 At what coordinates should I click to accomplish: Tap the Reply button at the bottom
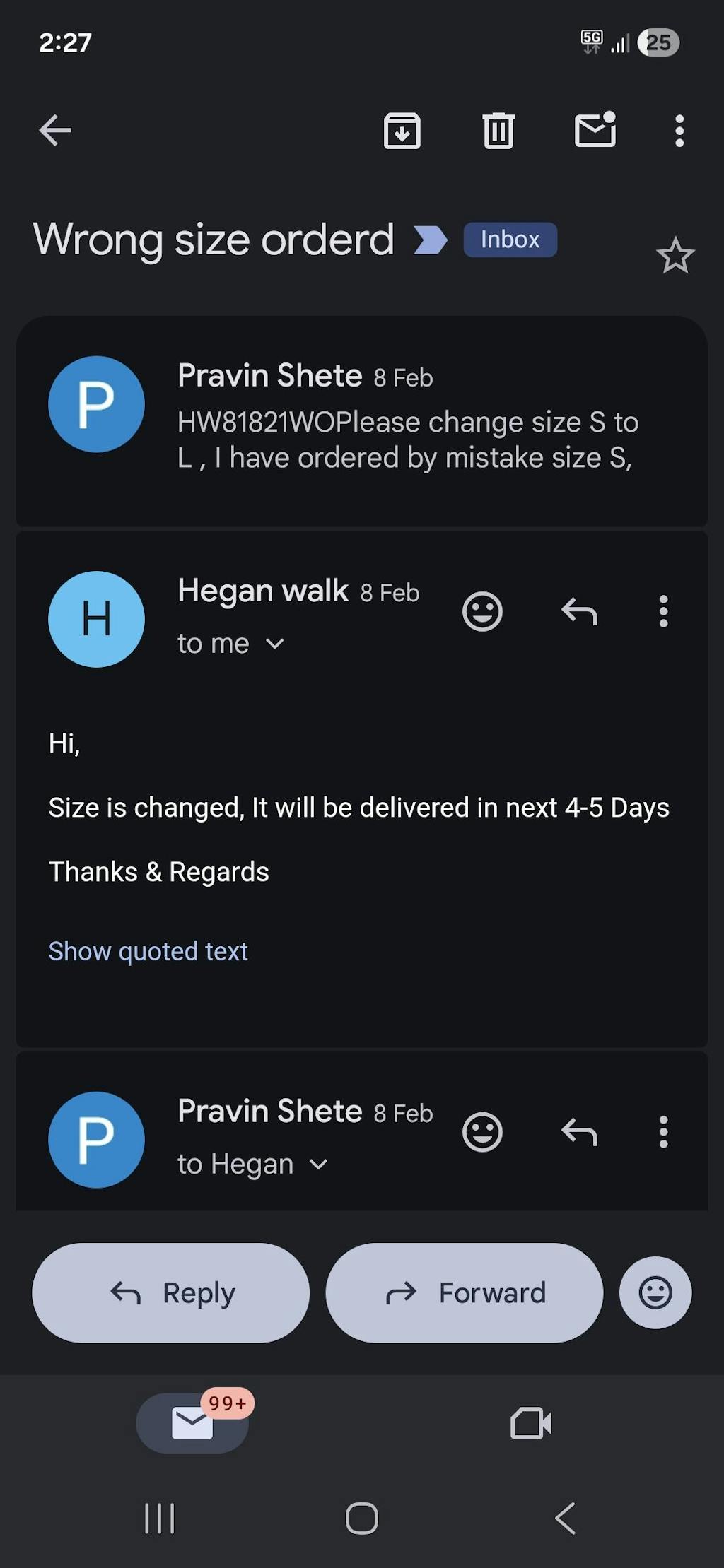[170, 1293]
